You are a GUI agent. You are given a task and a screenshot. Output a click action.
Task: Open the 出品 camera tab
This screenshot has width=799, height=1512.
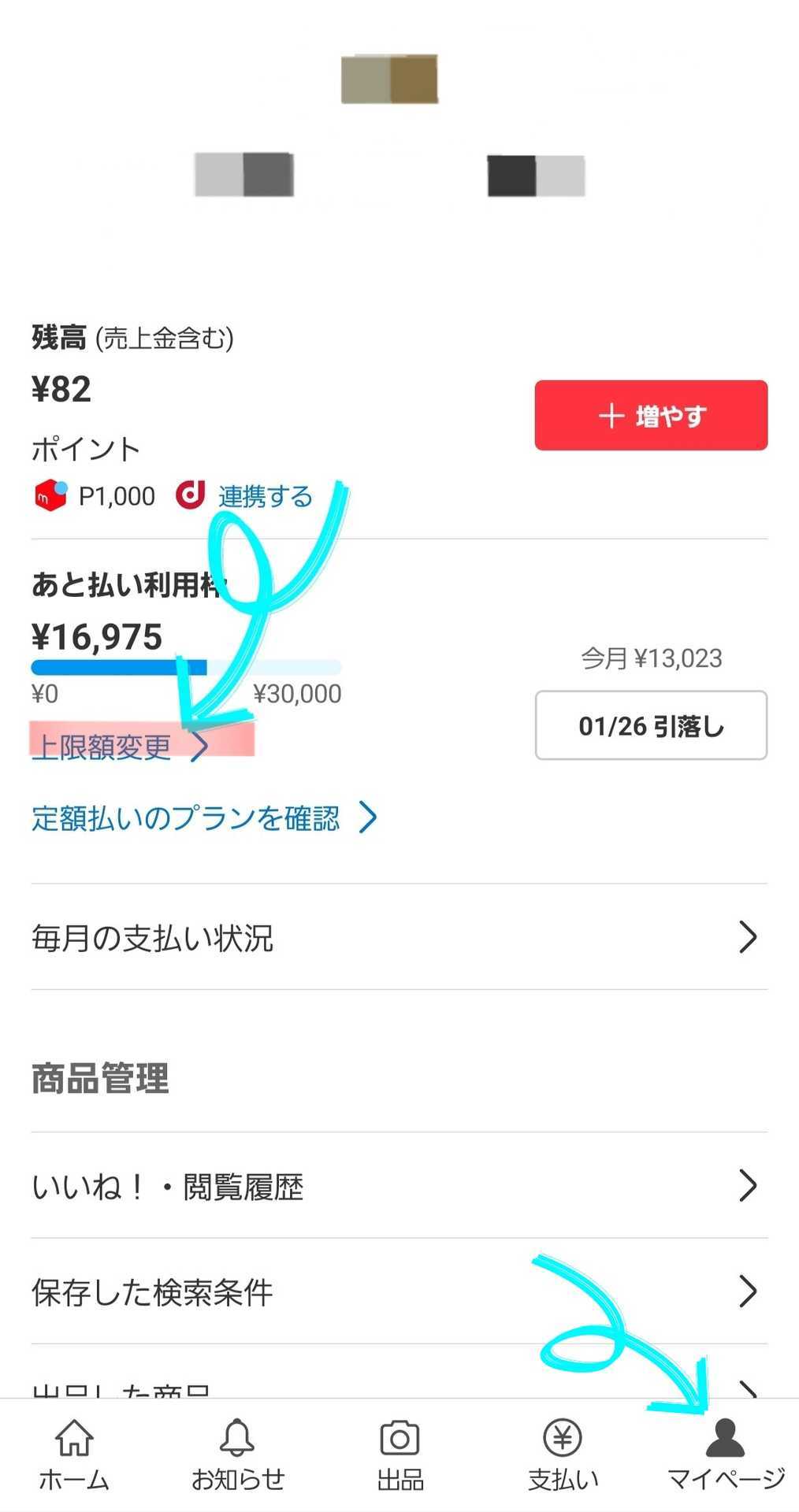(x=400, y=1455)
